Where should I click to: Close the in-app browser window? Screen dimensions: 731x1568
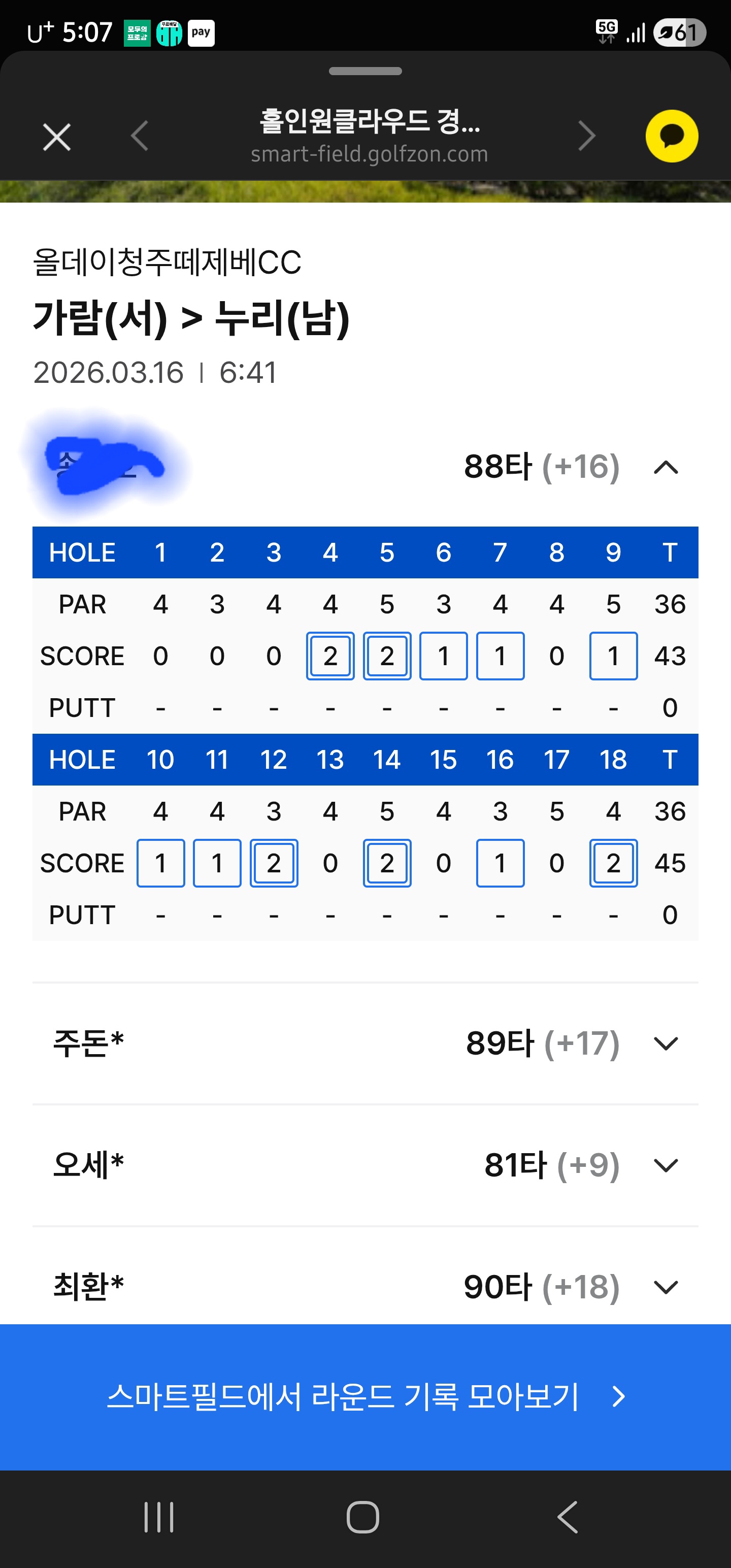(57, 137)
